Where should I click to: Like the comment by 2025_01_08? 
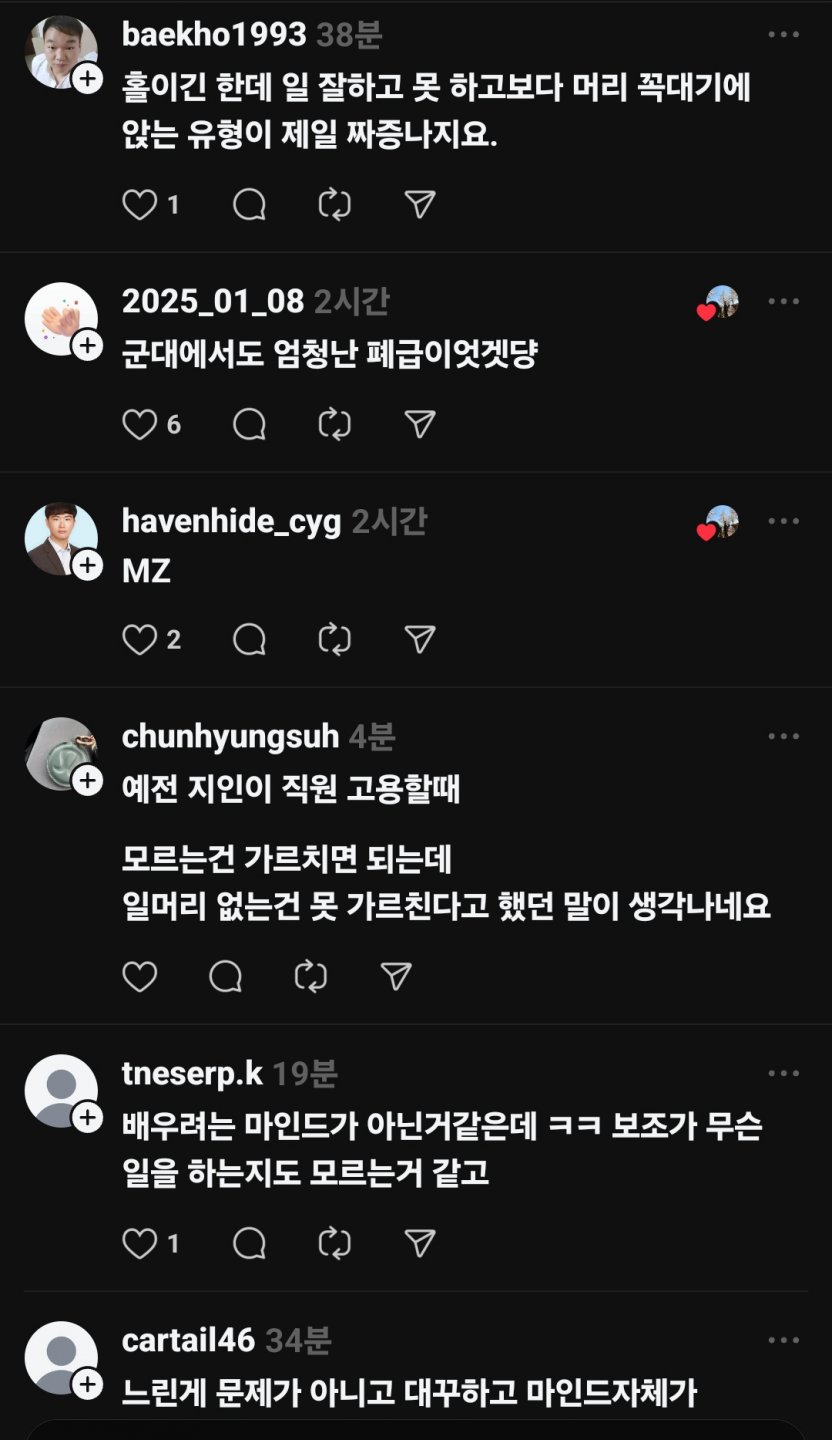140,425
